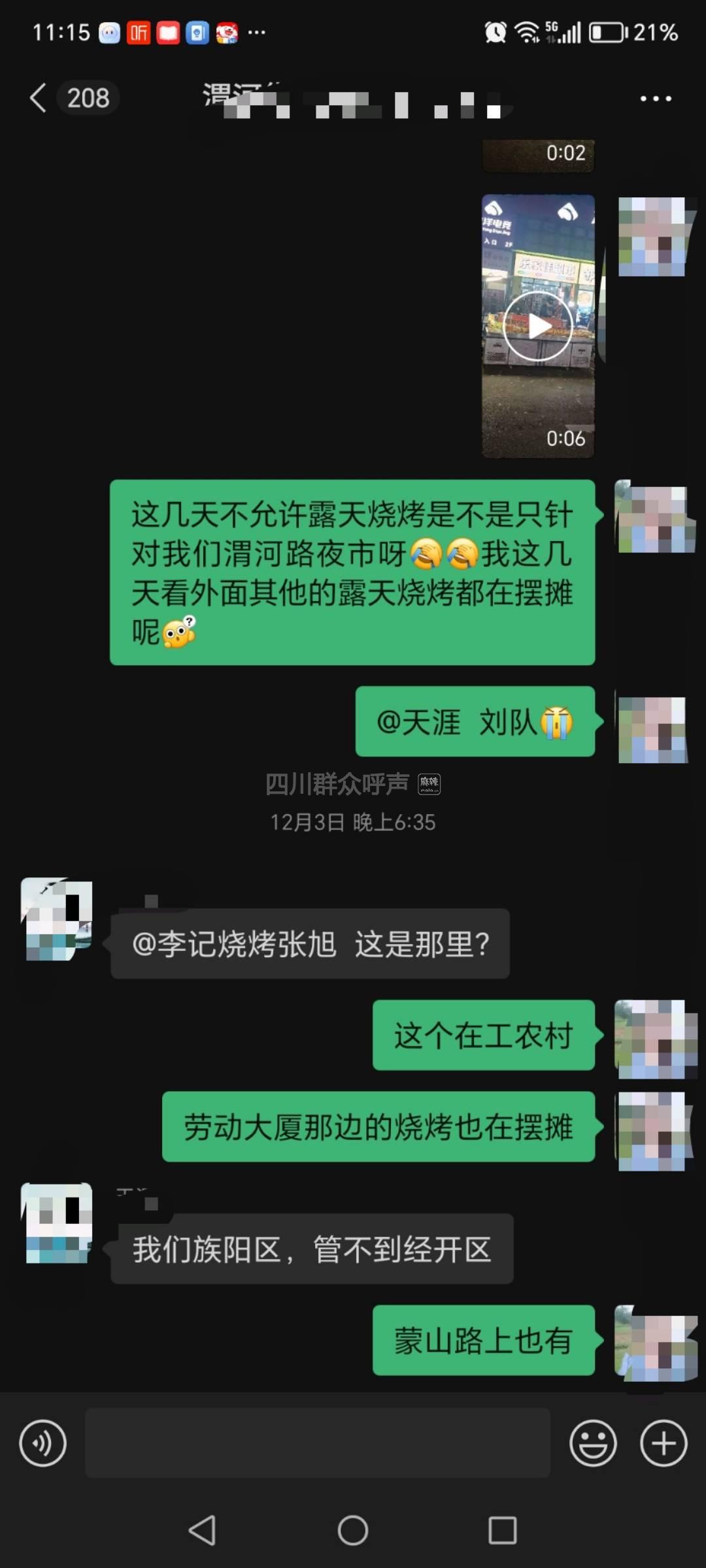Screen dimensions: 706x1568
Task: Go back to the chat list
Action: [x=38, y=98]
